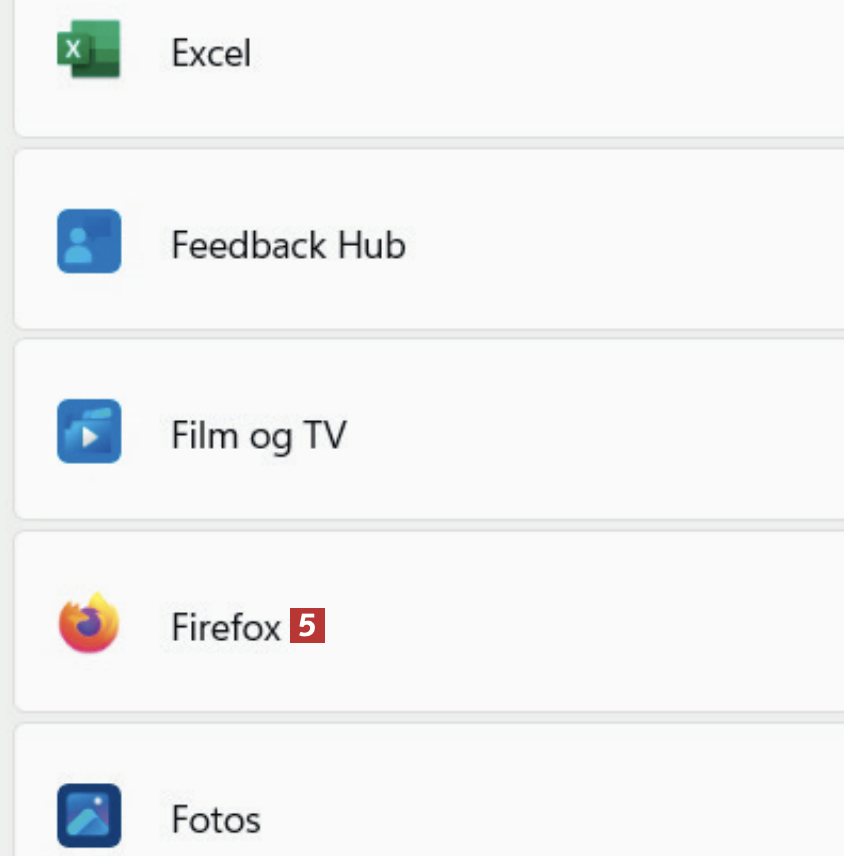Select Feedback Hub from the list
This screenshot has height=856, width=844.
(288, 244)
